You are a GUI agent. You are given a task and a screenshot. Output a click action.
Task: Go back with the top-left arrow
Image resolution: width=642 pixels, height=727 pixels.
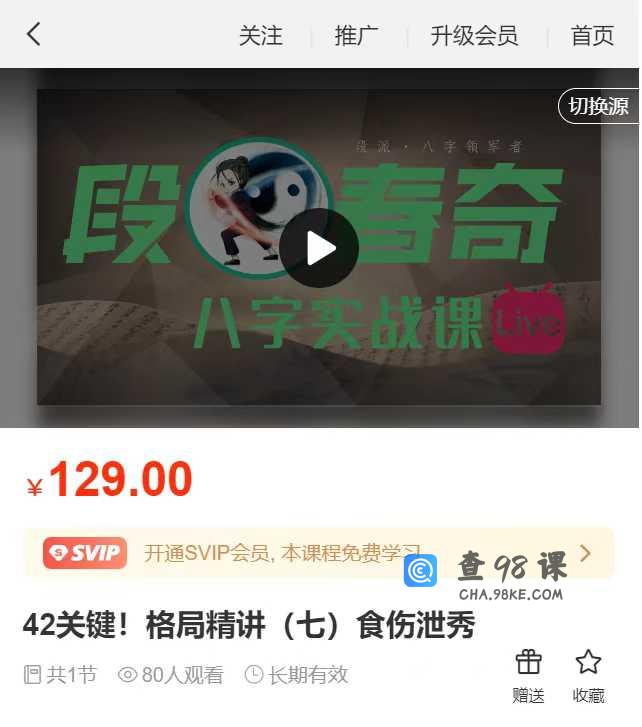coord(33,35)
